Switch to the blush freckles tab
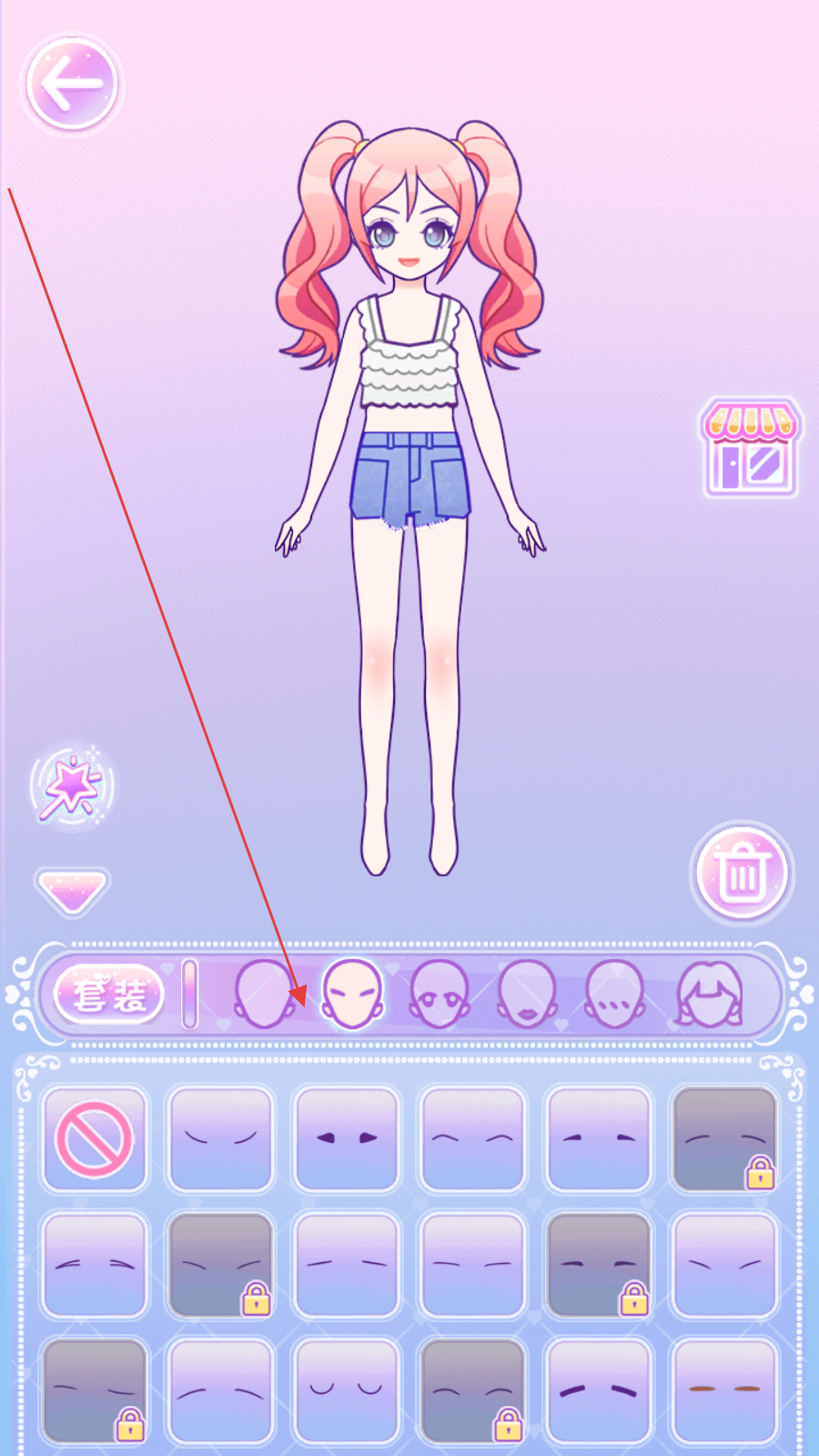 point(614,994)
